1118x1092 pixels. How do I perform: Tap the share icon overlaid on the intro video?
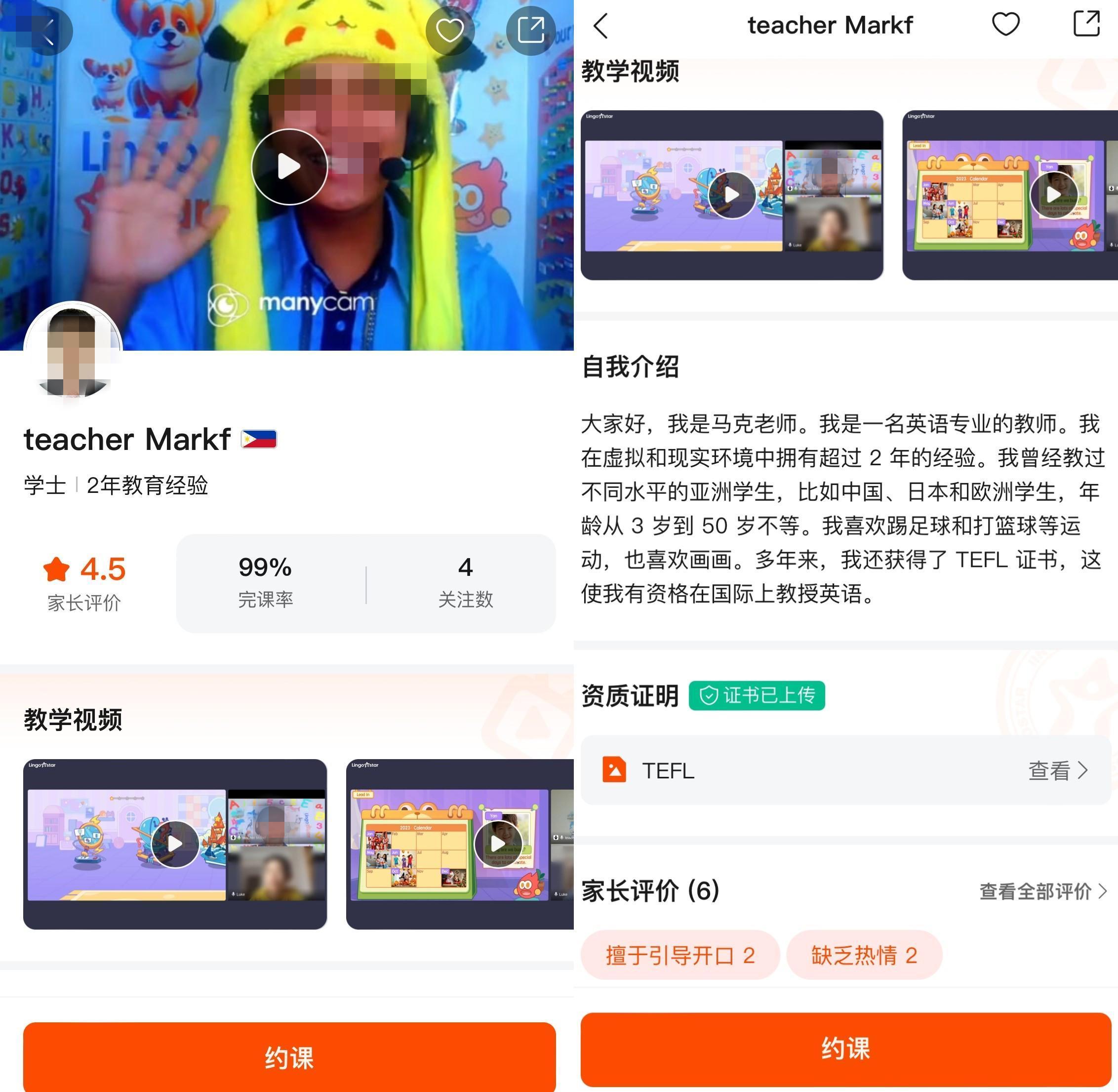click(530, 31)
